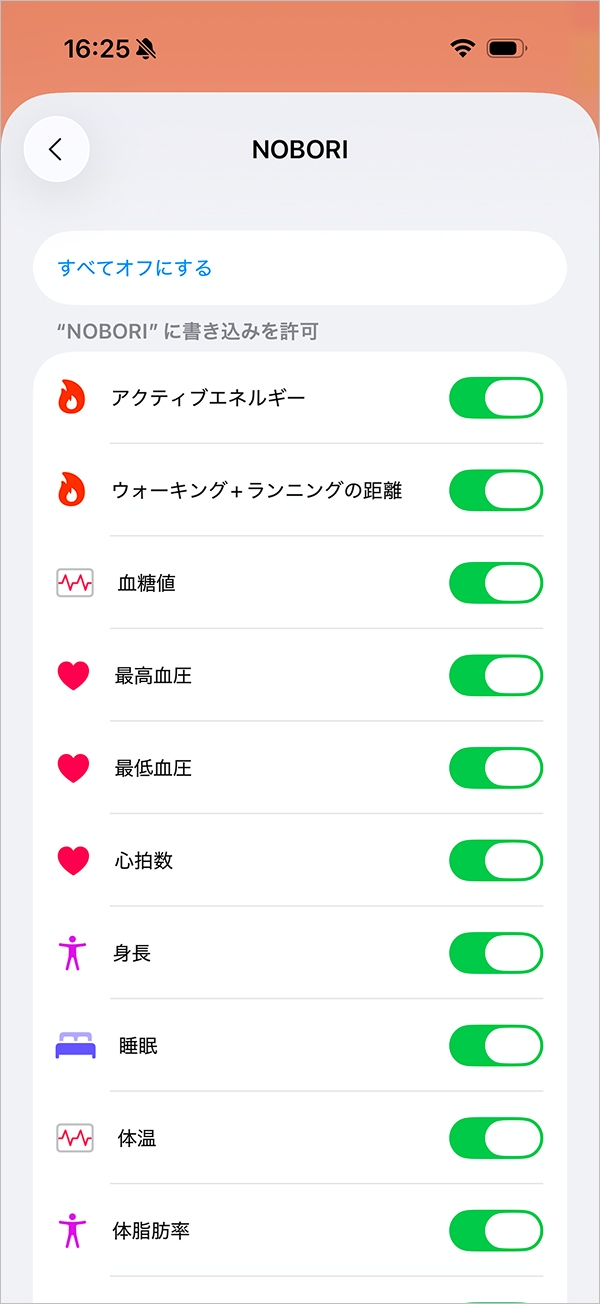Toggle 身長 permission off
The image size is (600, 1304).
pyautogui.click(x=495, y=953)
